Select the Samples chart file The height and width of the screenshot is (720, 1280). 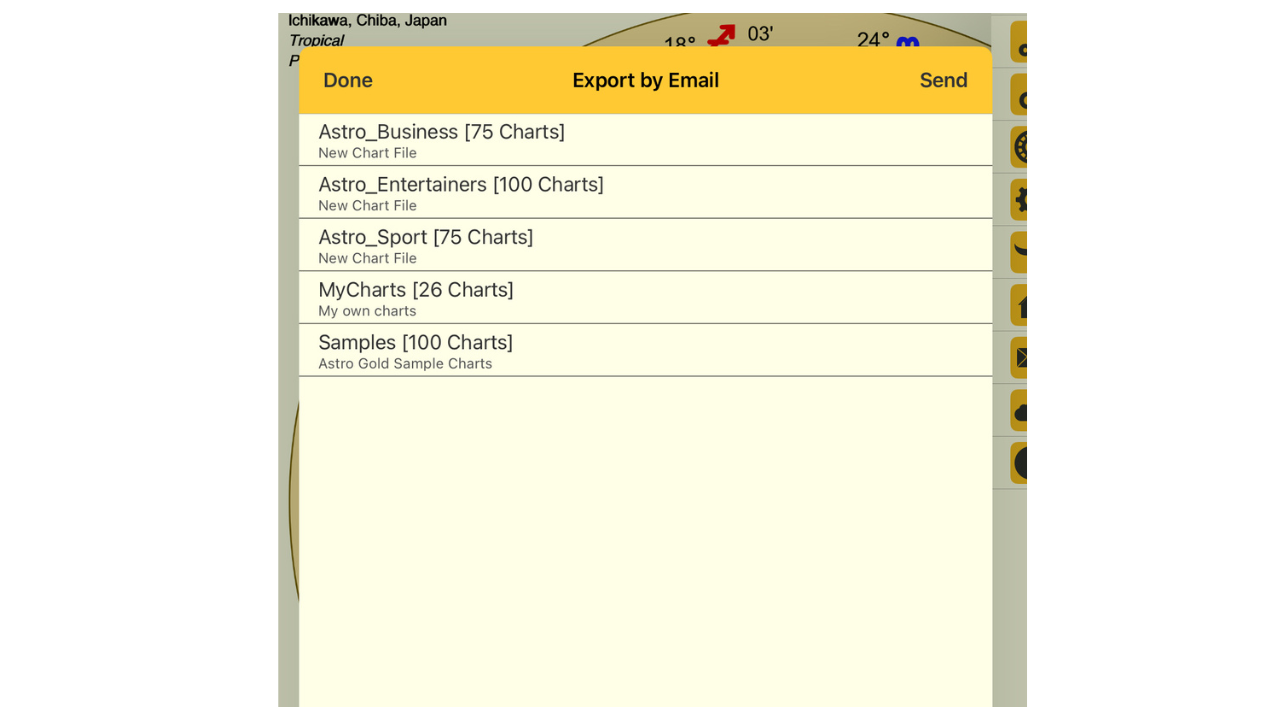tap(644, 351)
